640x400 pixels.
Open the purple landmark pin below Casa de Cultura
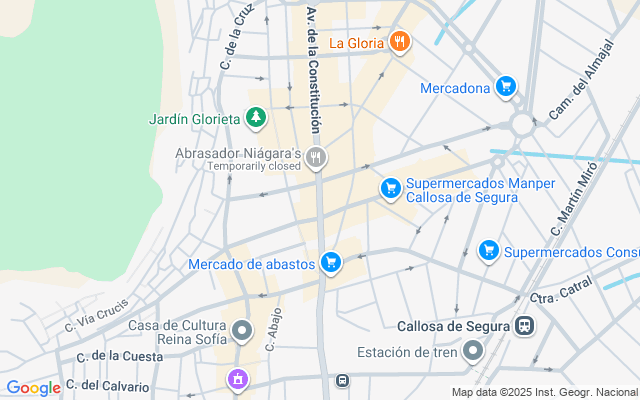click(x=237, y=379)
